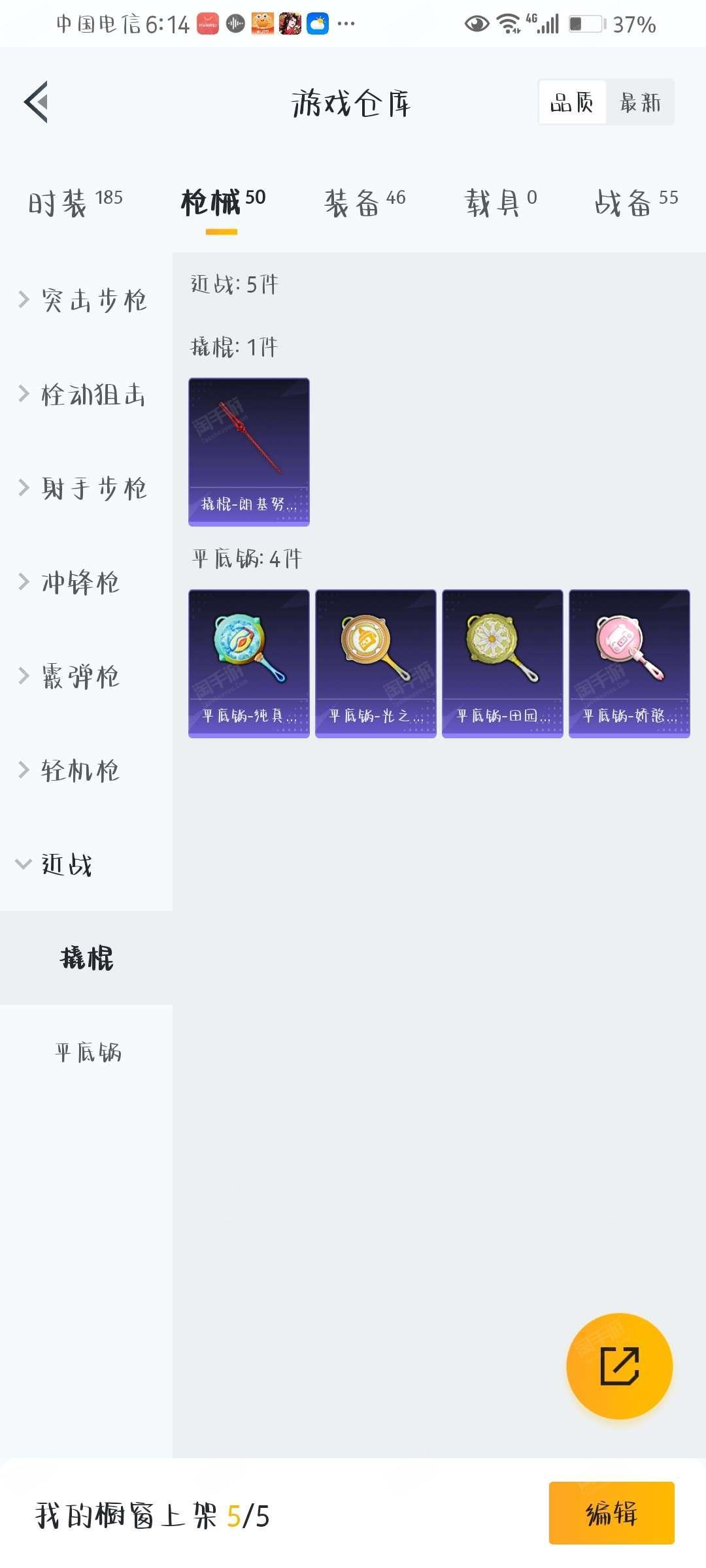Open the 撬棍 crowbar item card
The height and width of the screenshot is (1568, 706).
[x=249, y=452]
